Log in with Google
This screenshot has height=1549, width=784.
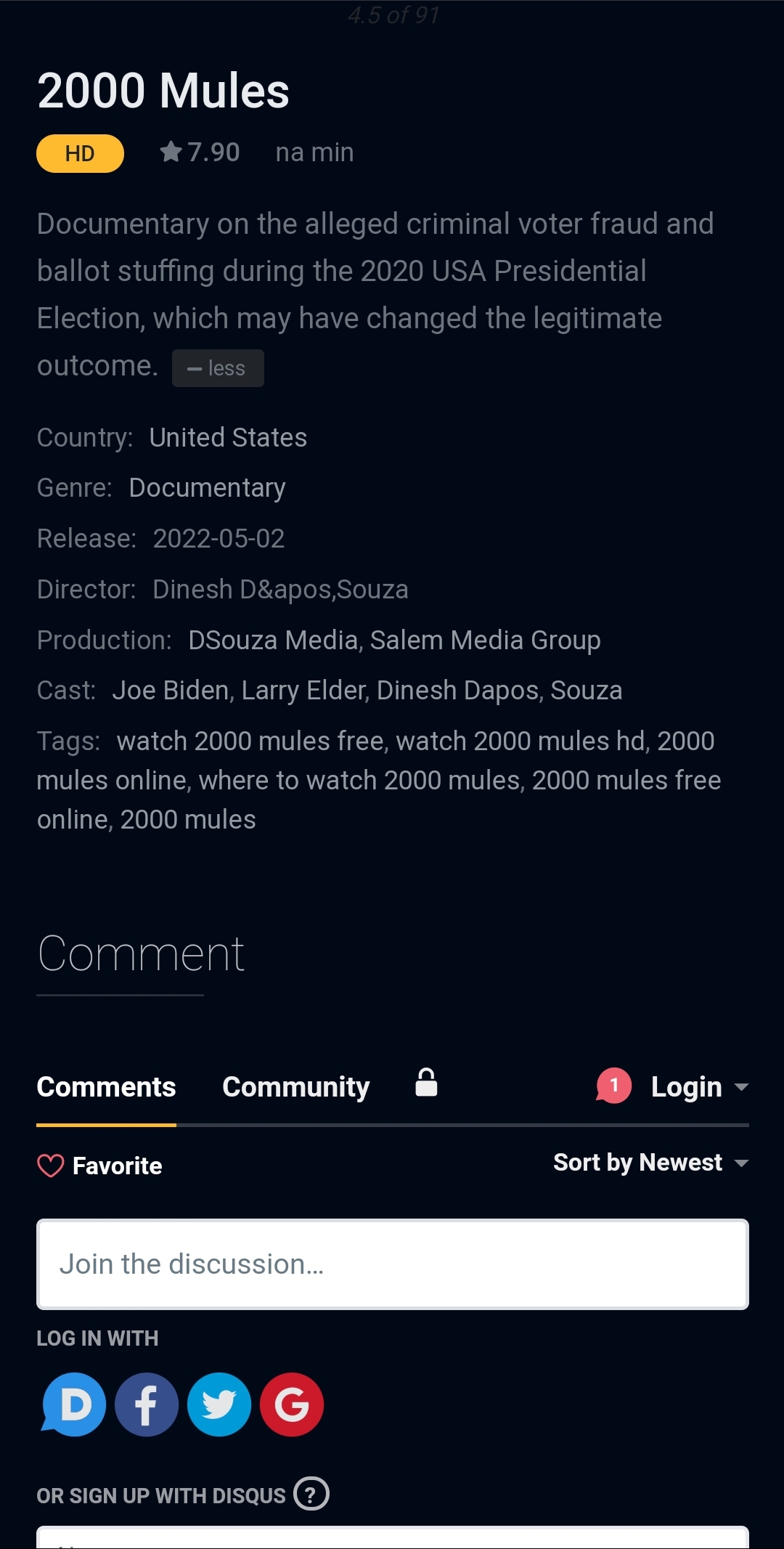tap(292, 1404)
